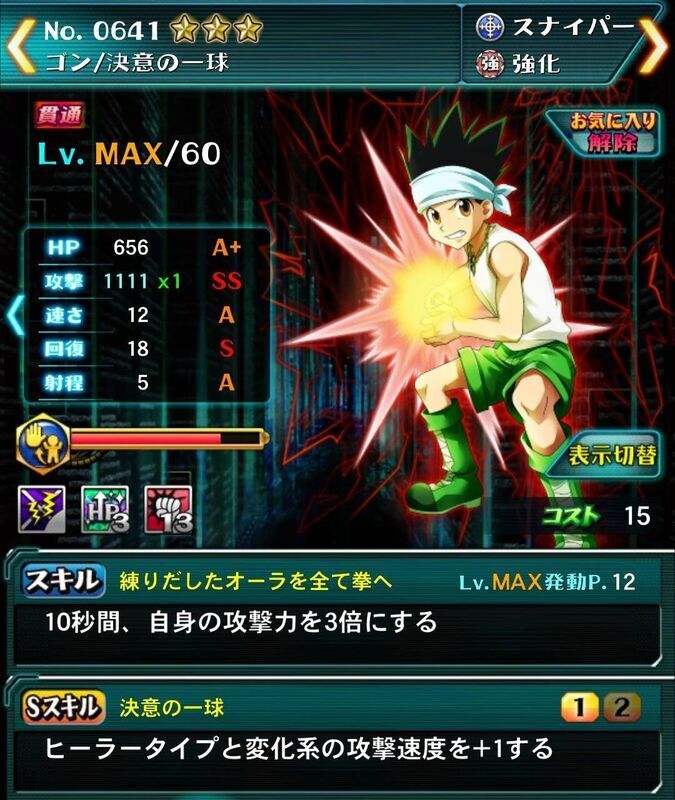Tap the small arrow beside the stats panel

pos(13,315)
